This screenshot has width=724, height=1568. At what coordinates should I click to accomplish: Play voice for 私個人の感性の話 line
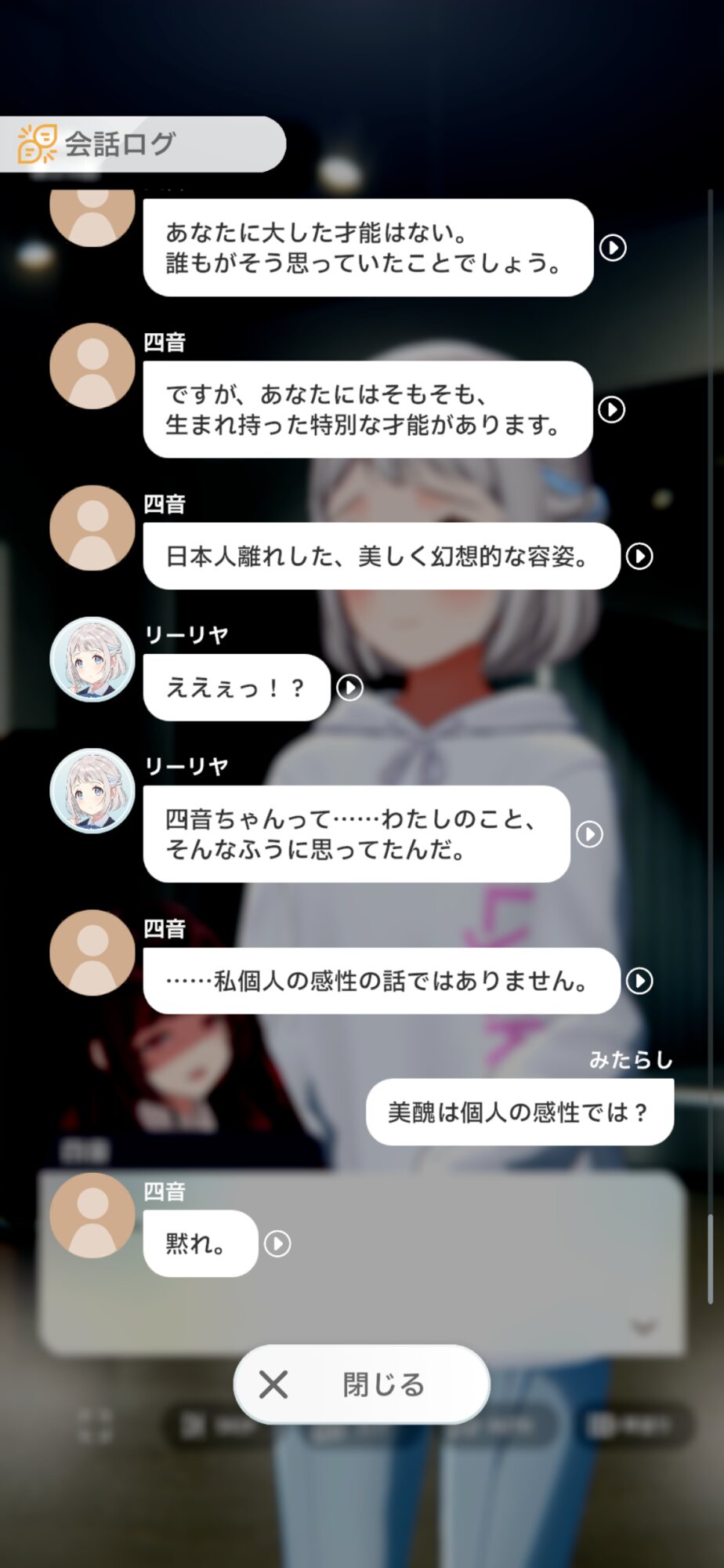coord(639,981)
